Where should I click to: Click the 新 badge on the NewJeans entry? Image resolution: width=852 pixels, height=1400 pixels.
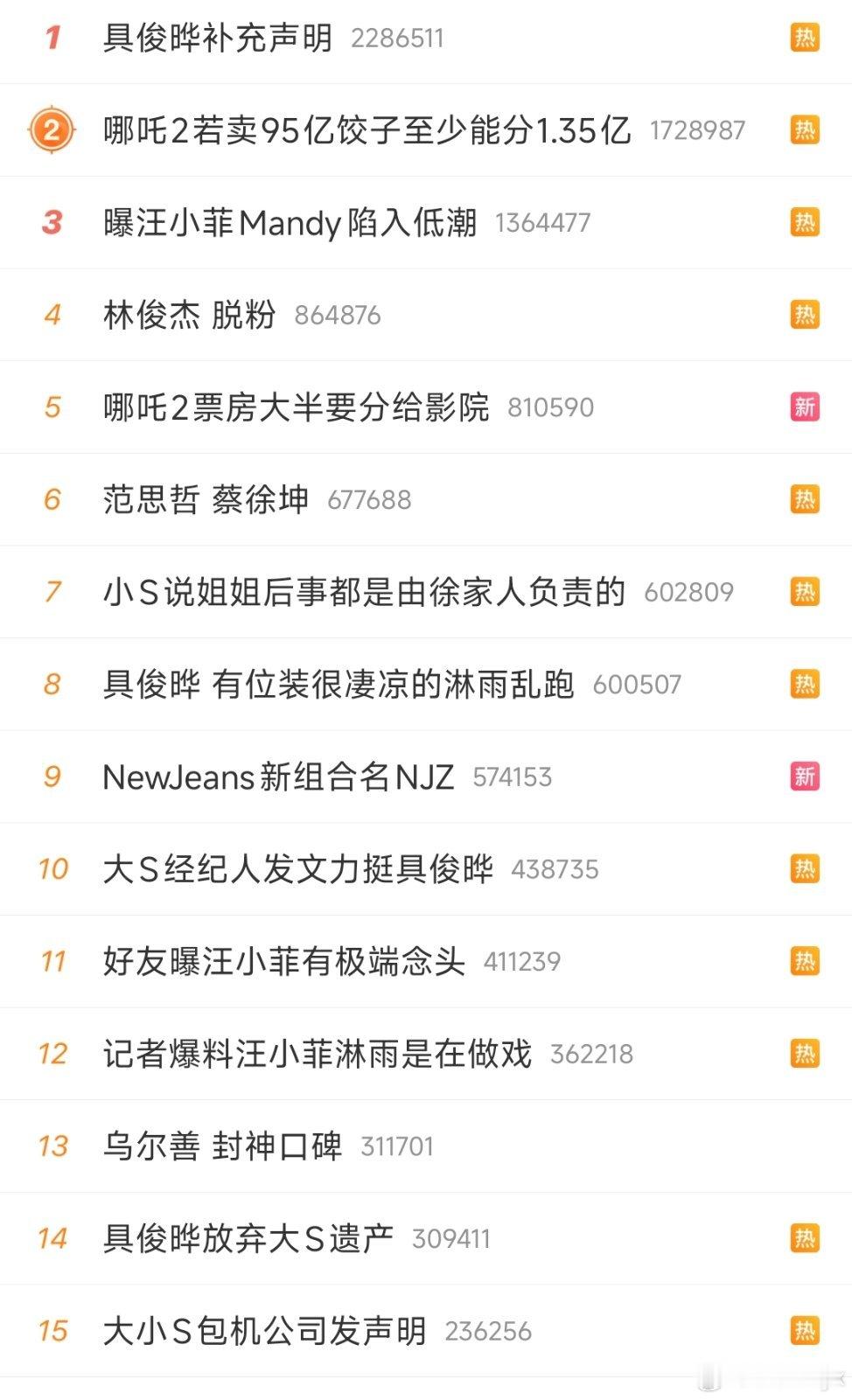point(805,776)
